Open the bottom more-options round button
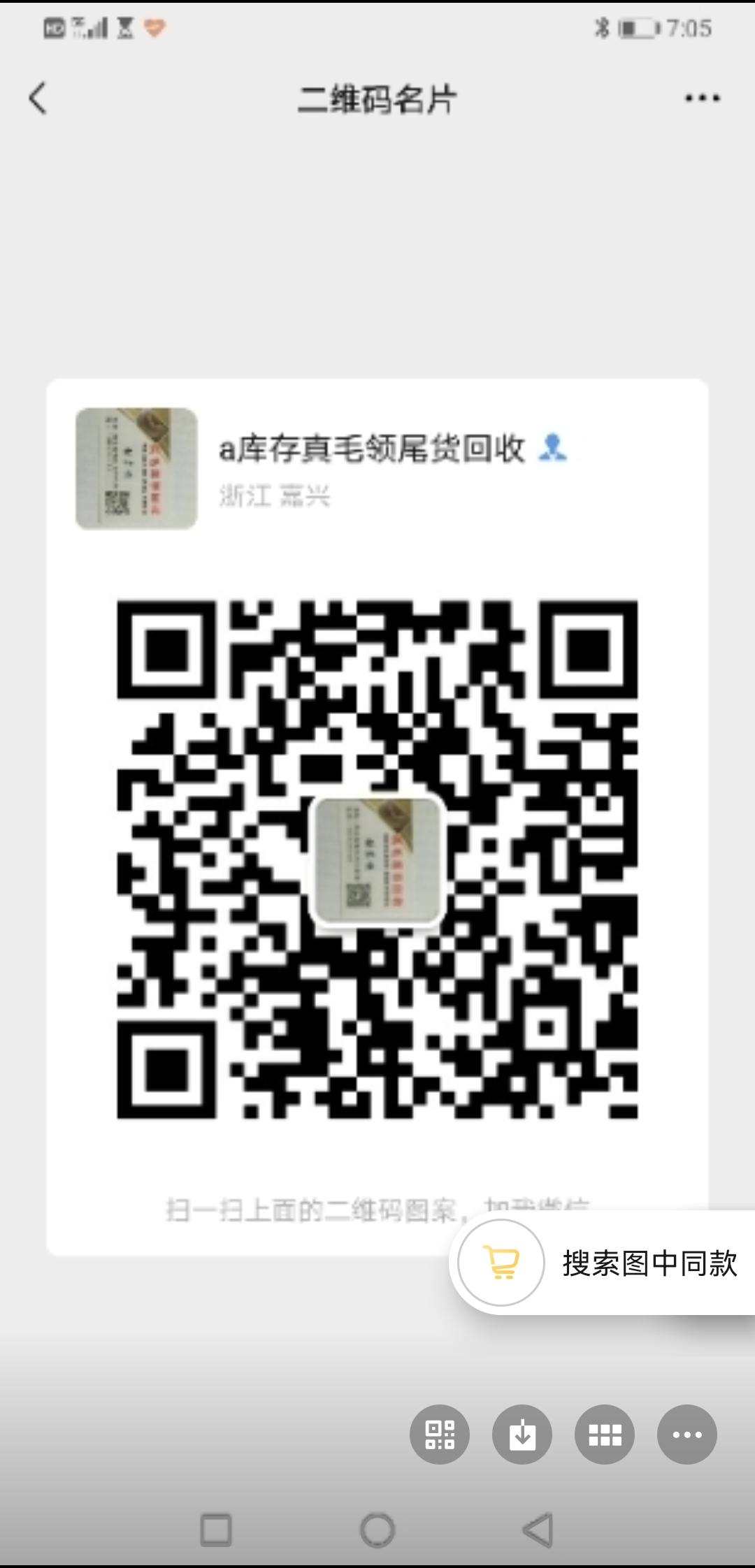This screenshot has height=1568, width=755. (x=687, y=1435)
